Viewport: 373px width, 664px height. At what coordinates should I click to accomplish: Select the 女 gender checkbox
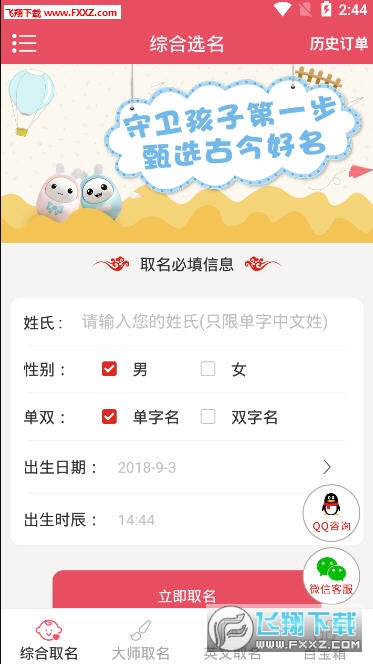pos(208,369)
